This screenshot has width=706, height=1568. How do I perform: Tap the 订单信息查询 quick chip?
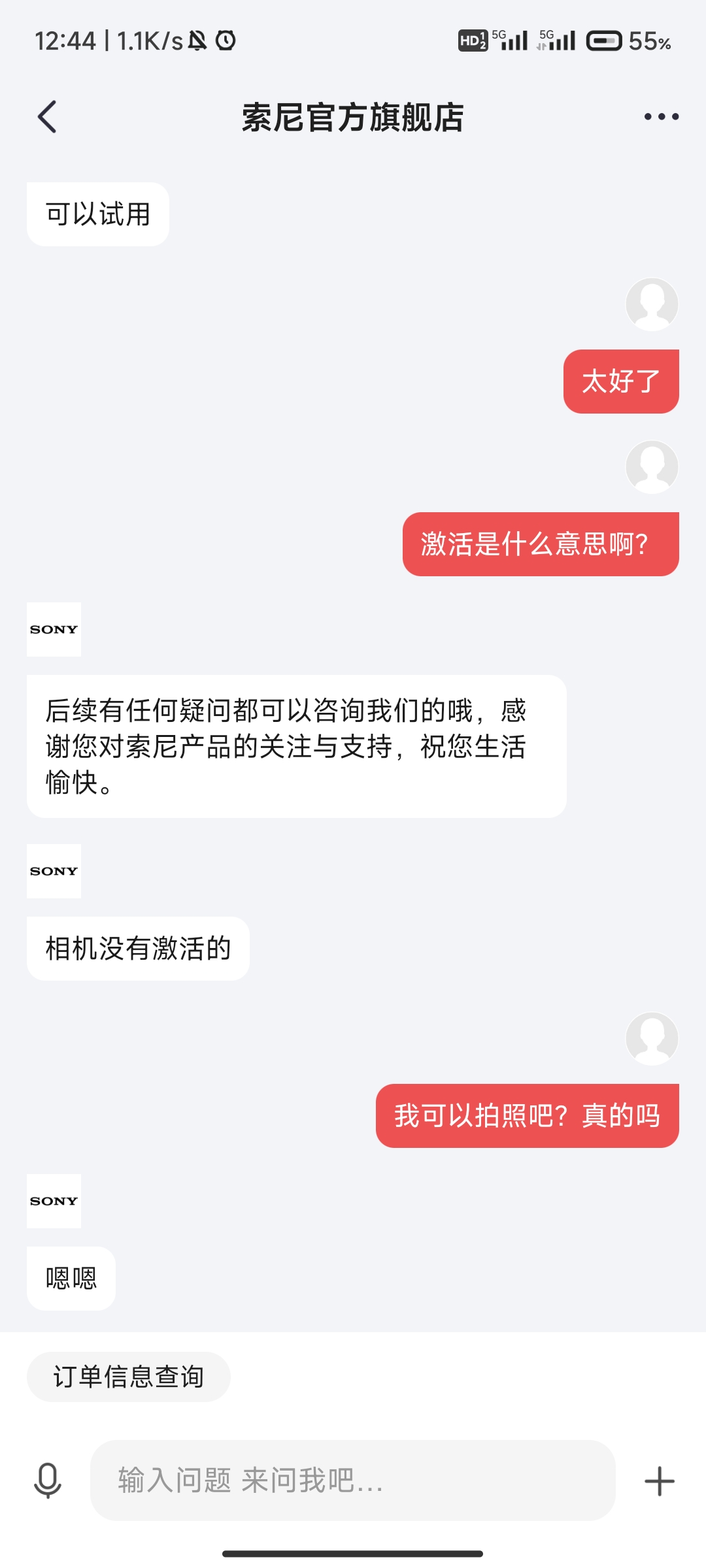coord(129,1377)
